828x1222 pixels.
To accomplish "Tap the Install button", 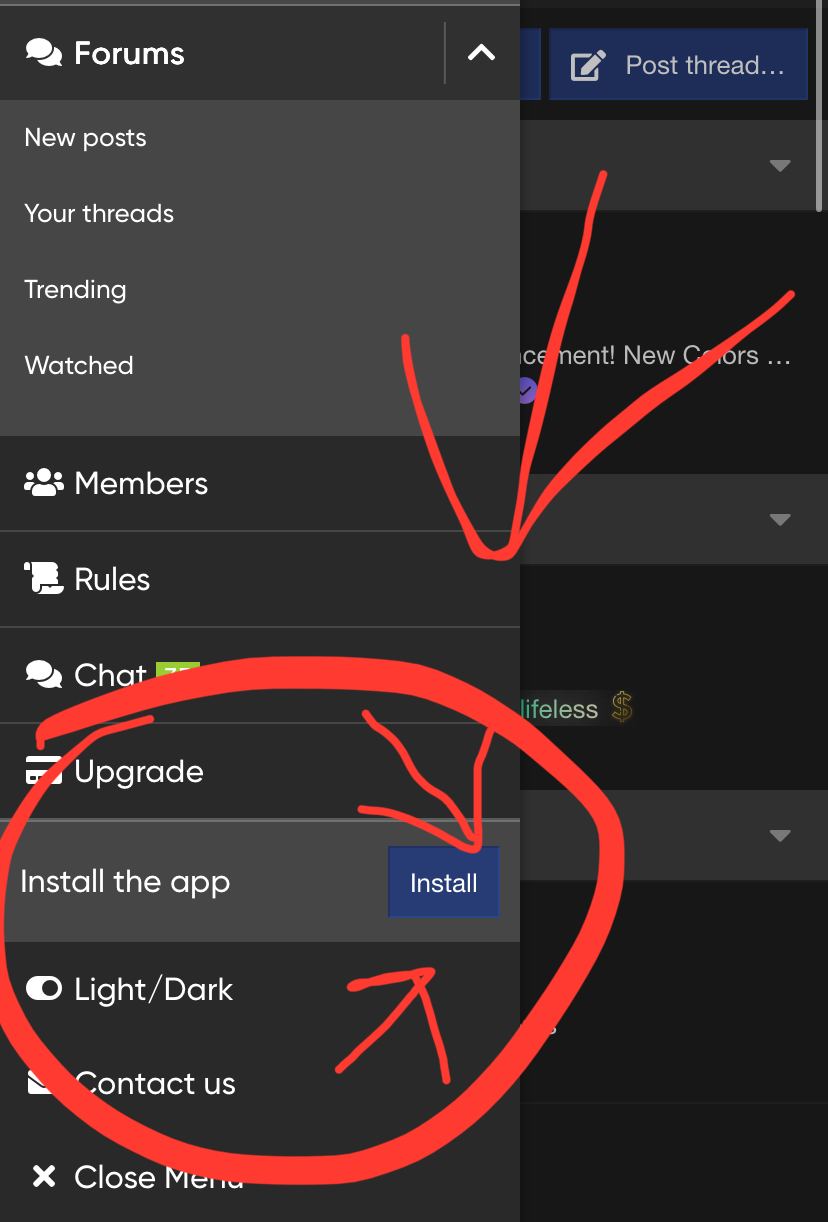I will click(443, 883).
